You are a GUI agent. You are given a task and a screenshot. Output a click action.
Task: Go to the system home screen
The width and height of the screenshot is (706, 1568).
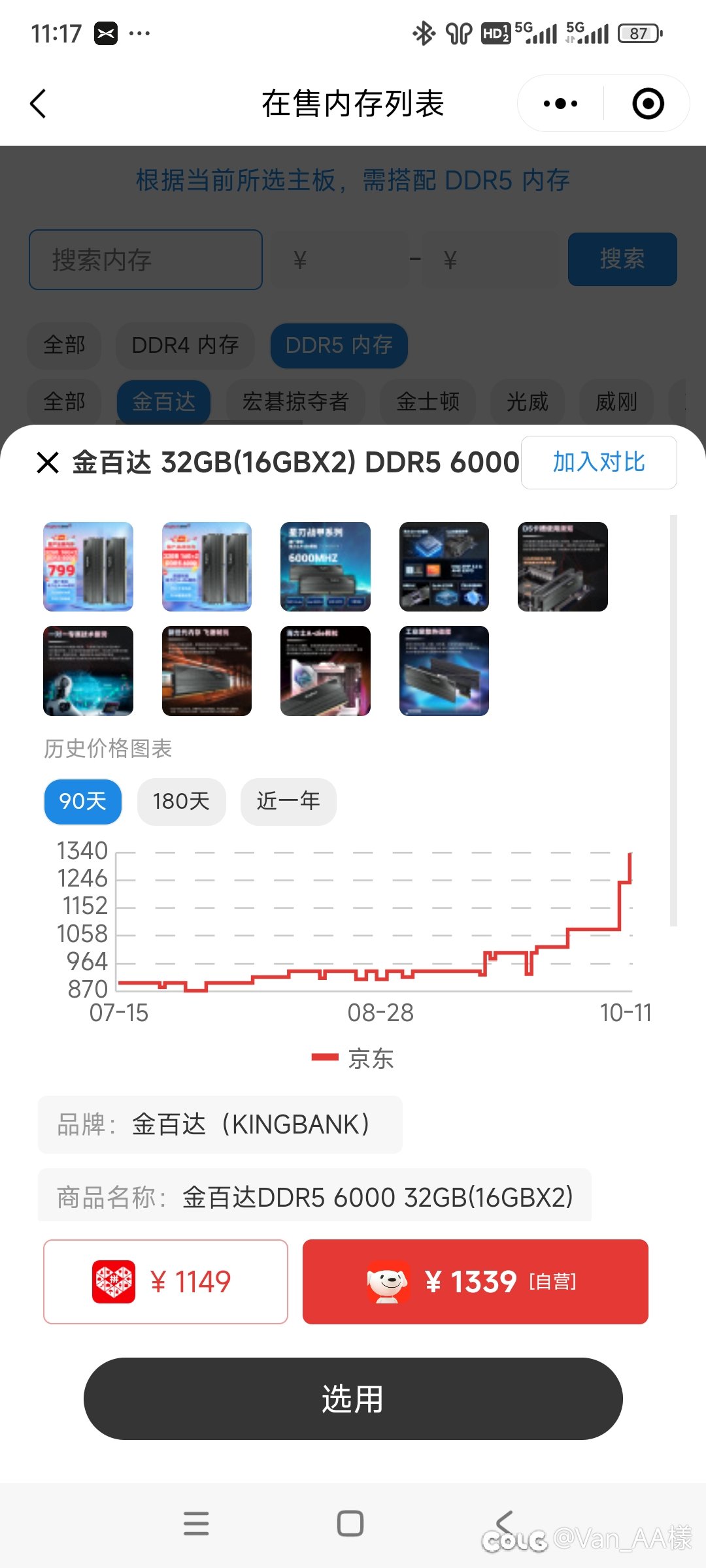click(350, 1523)
